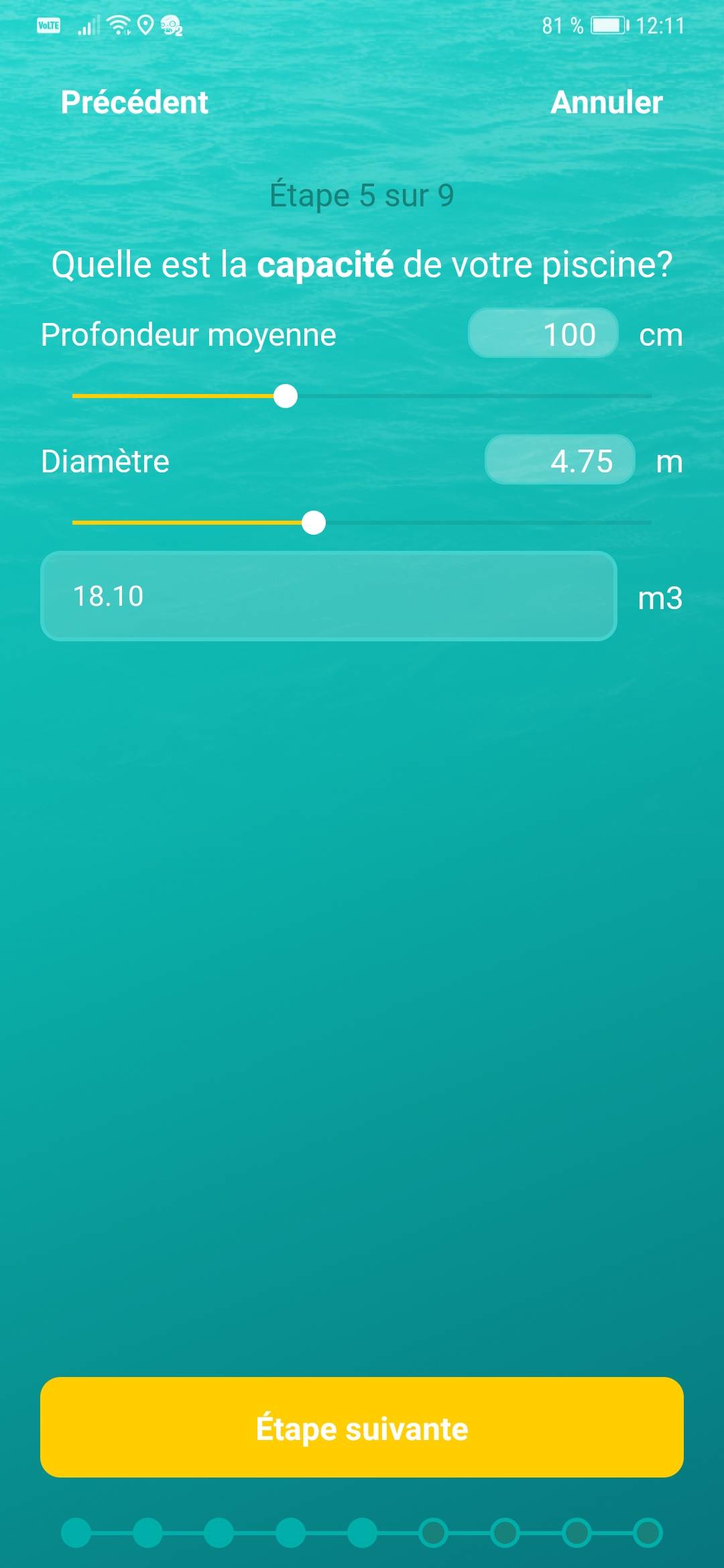Edit the pool volume field in m3
724x1568 pixels.
[328, 596]
